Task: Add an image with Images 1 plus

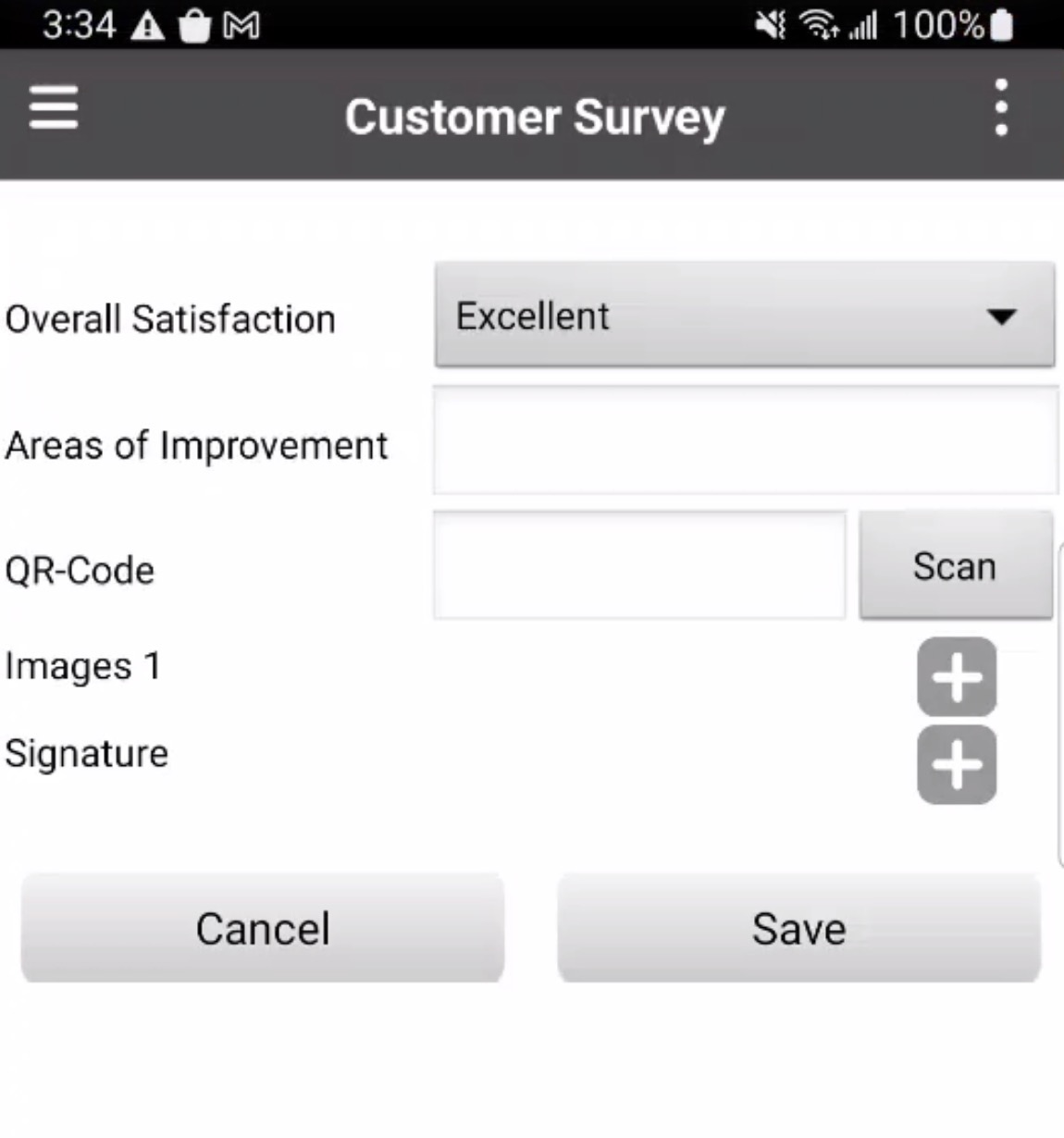Action: point(956,677)
